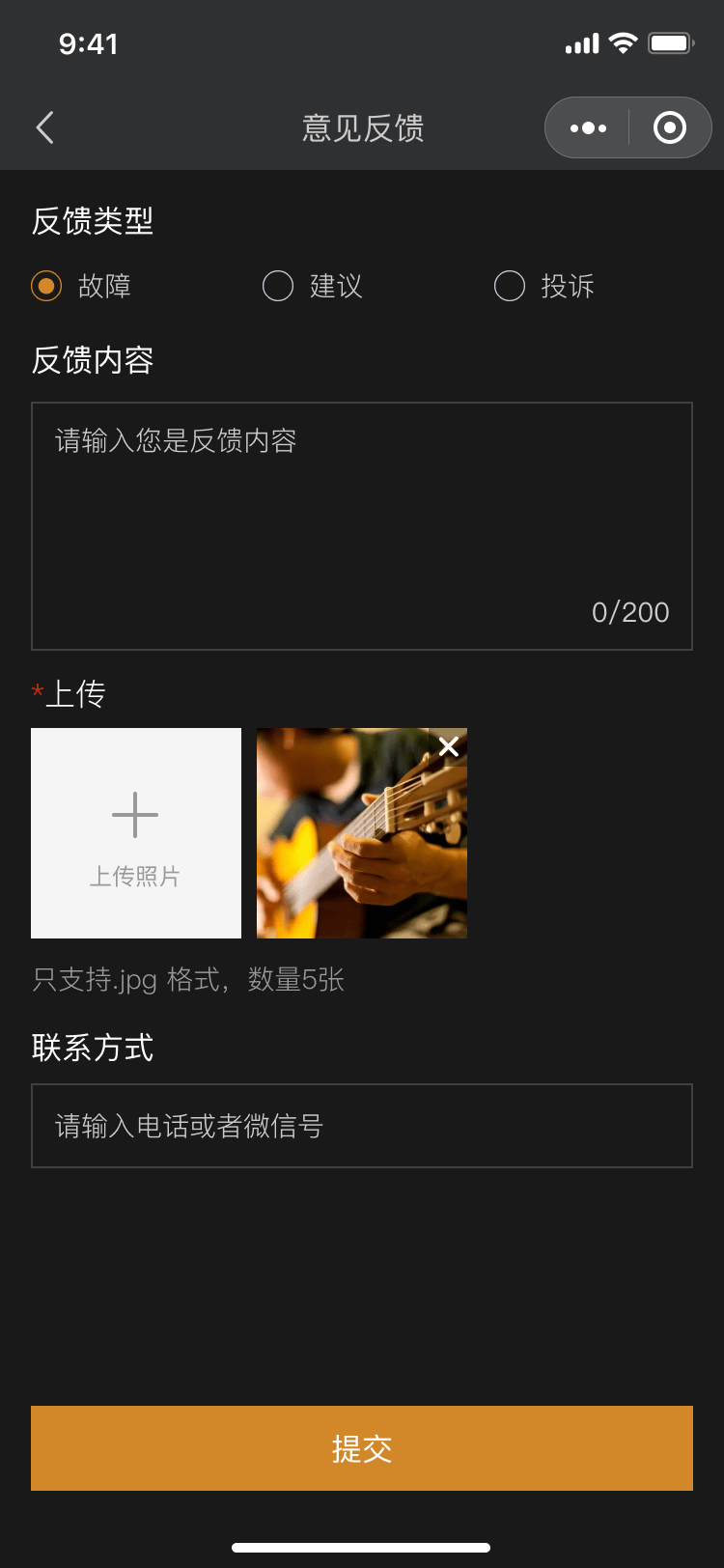This screenshot has width=724, height=1568.
Task: Open the uploaded guitar photo preview
Action: (x=352, y=850)
